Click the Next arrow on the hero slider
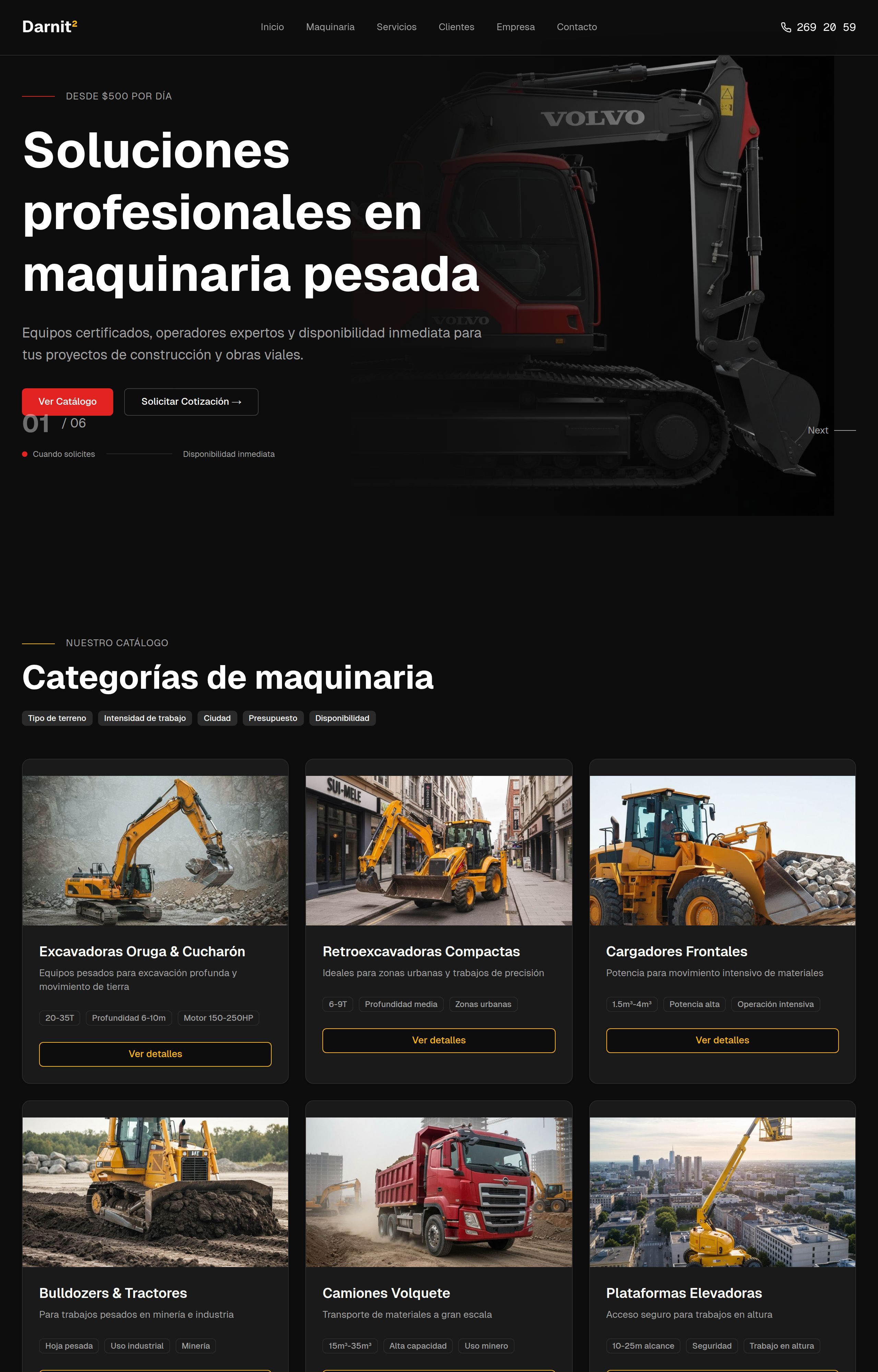 click(819, 430)
